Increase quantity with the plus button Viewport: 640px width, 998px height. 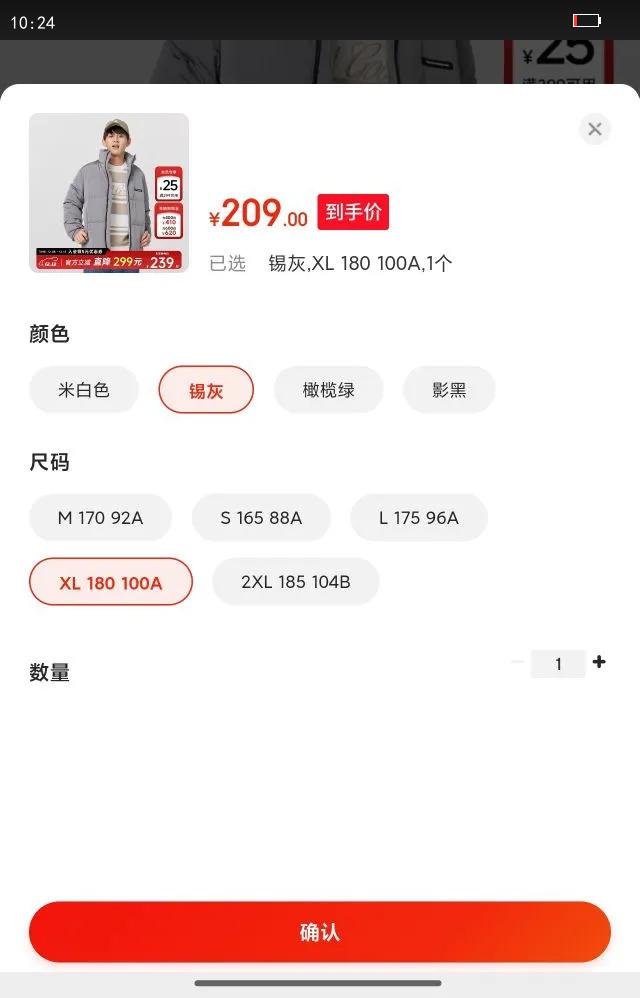pyautogui.click(x=599, y=662)
